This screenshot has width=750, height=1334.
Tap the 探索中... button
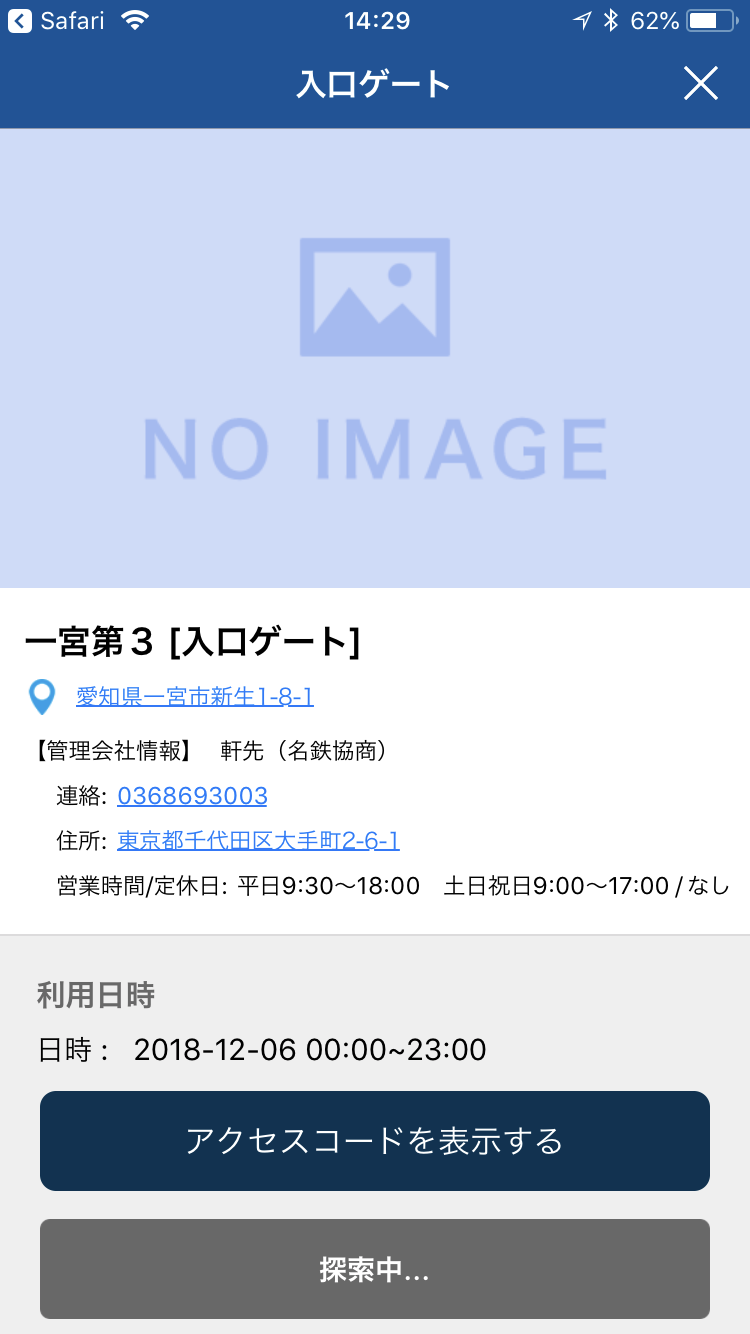pyautogui.click(x=375, y=1269)
